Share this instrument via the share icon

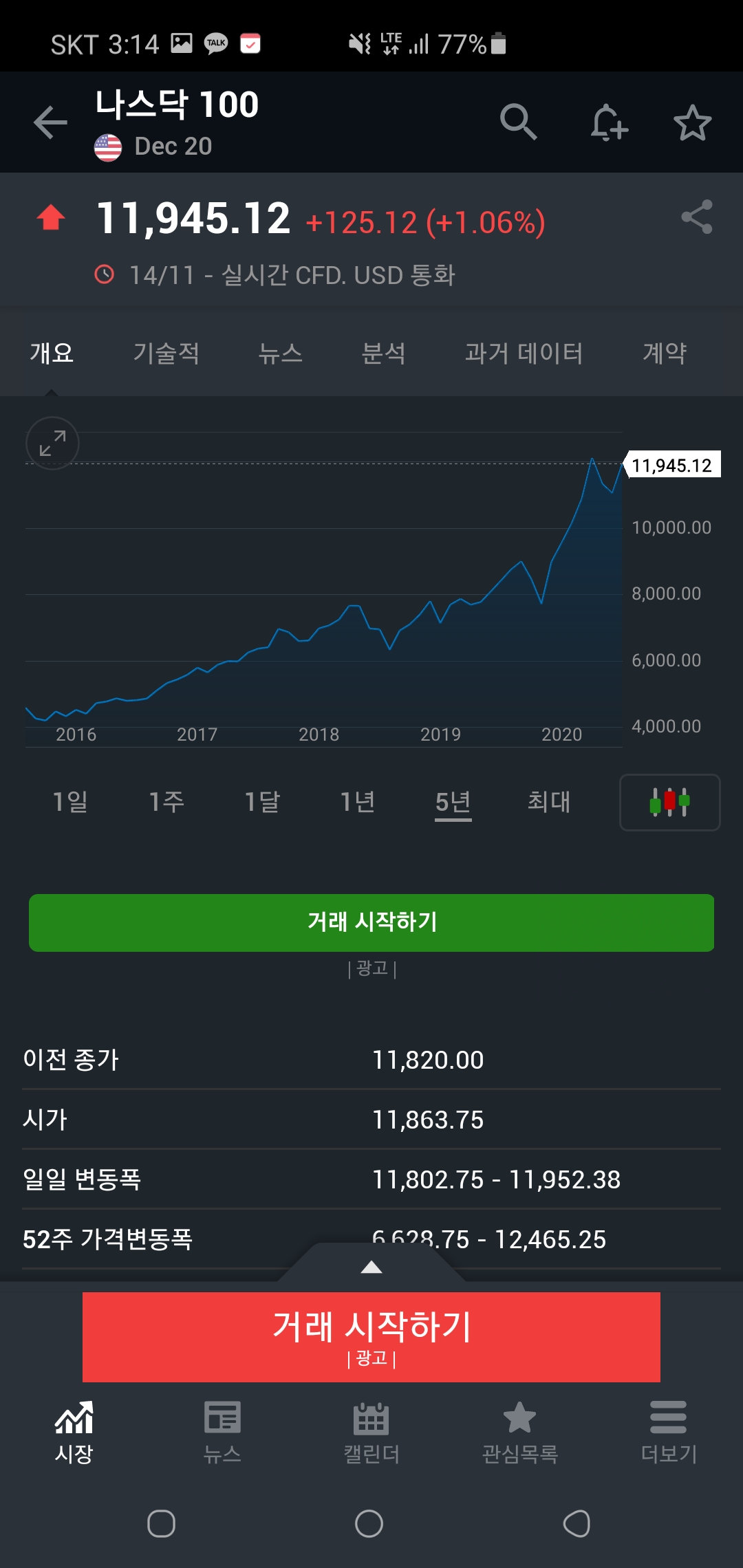point(697,217)
